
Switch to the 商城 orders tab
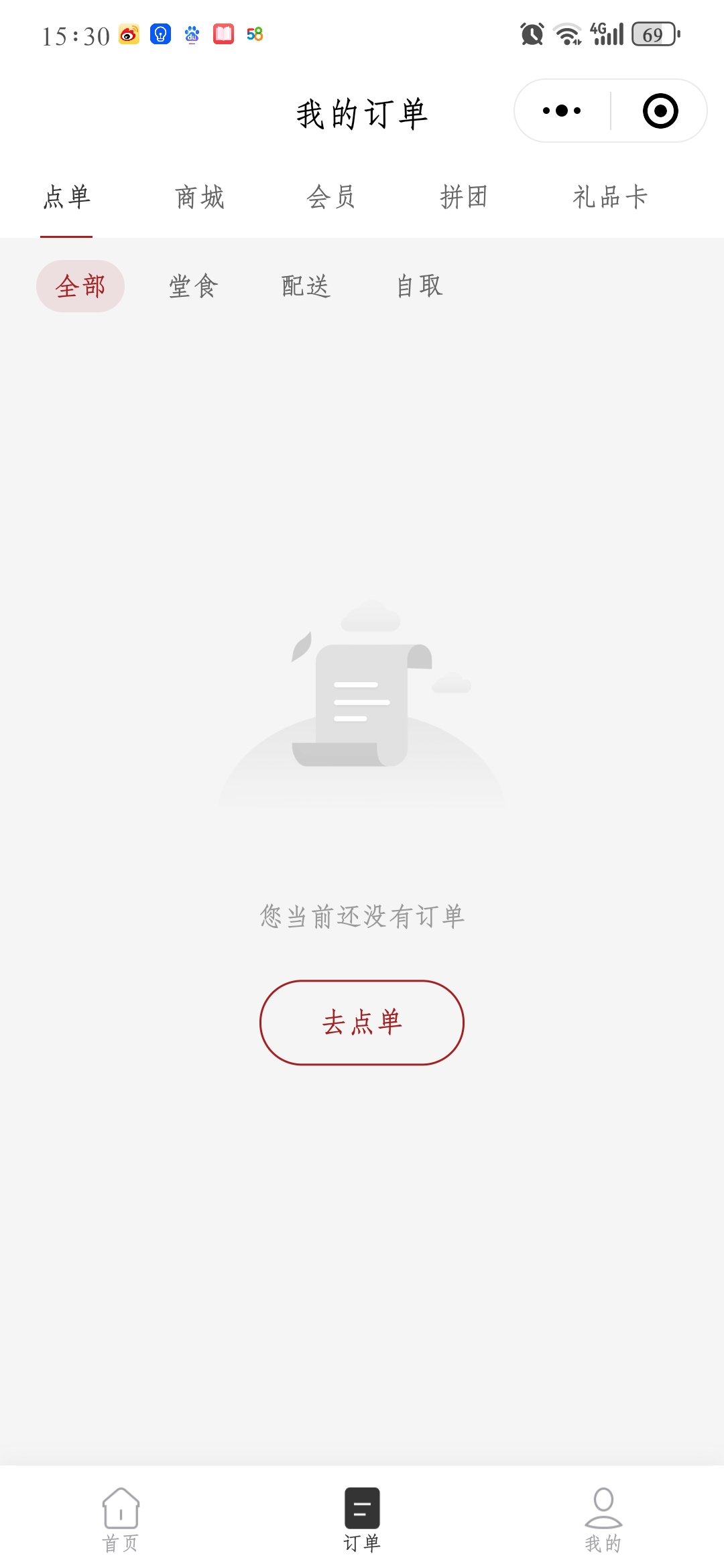tap(199, 198)
